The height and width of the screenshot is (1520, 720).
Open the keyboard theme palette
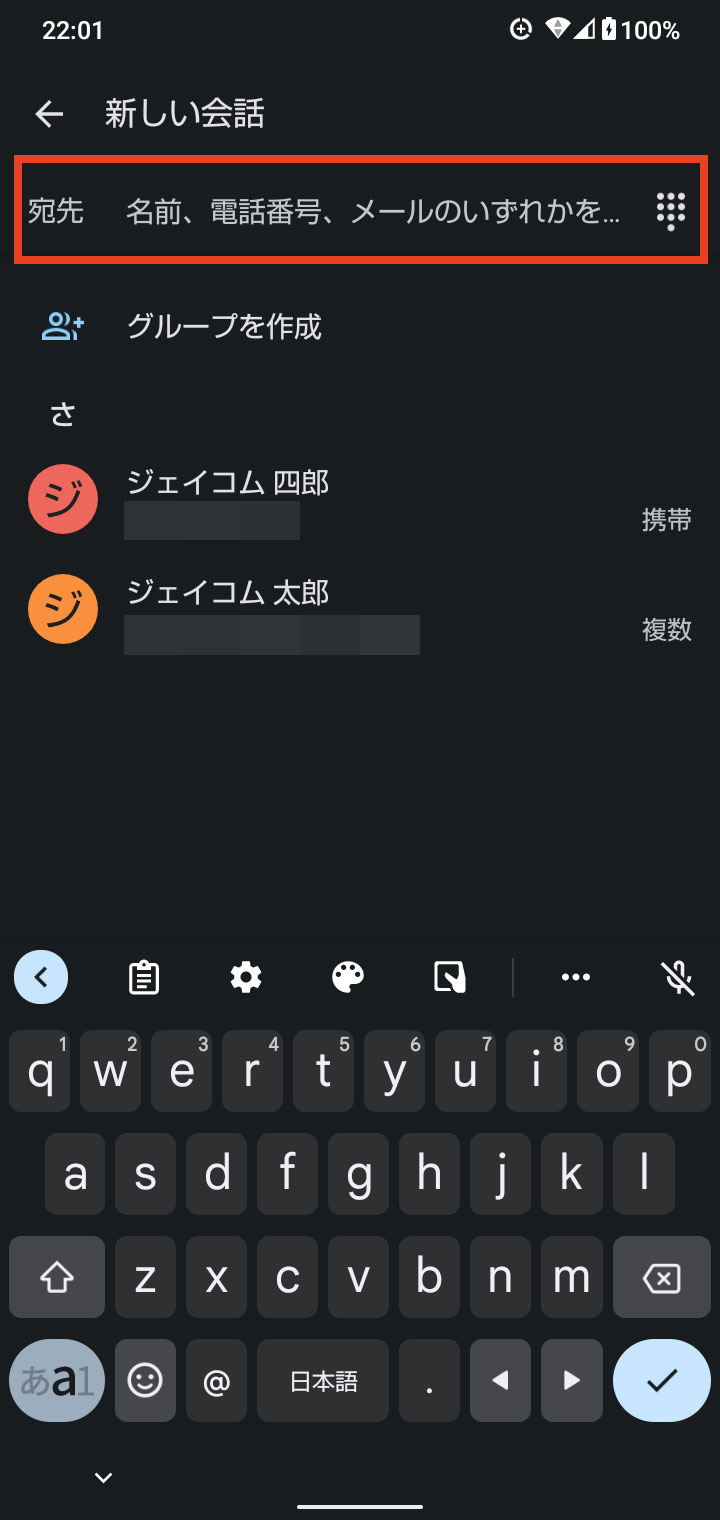(348, 977)
